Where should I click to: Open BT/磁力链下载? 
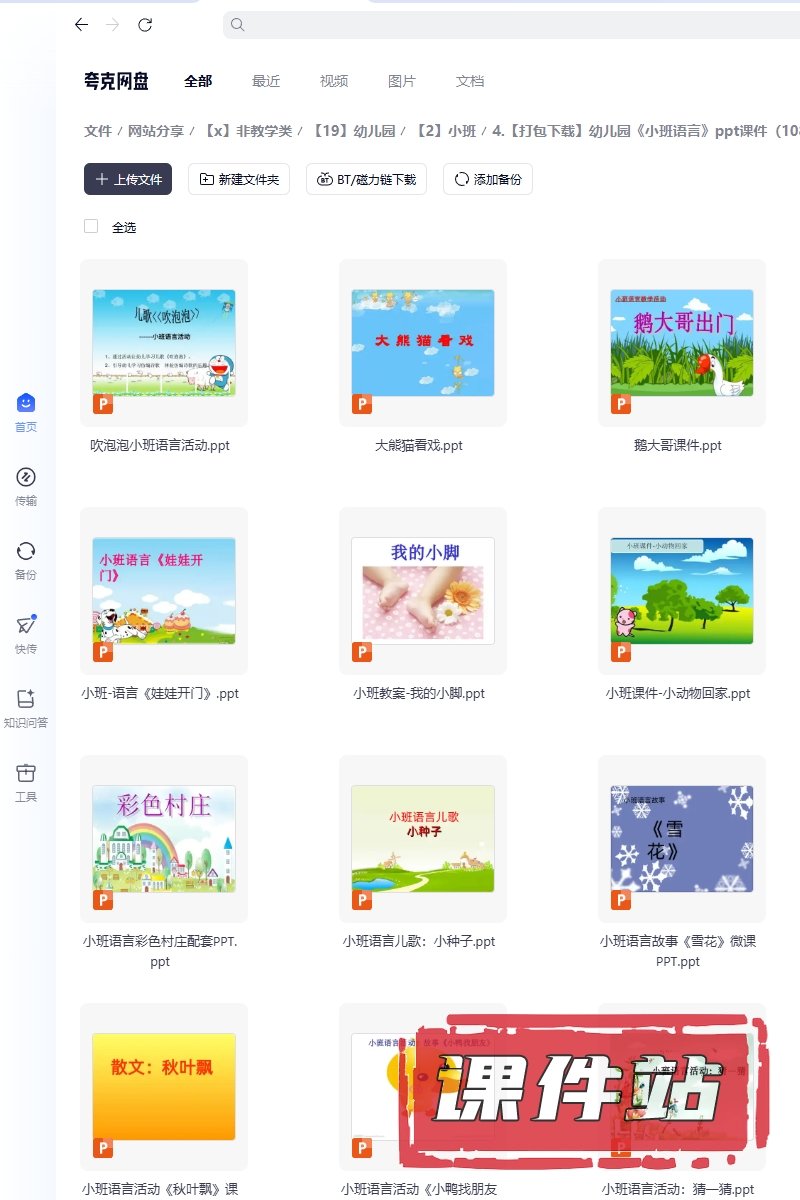coord(367,179)
